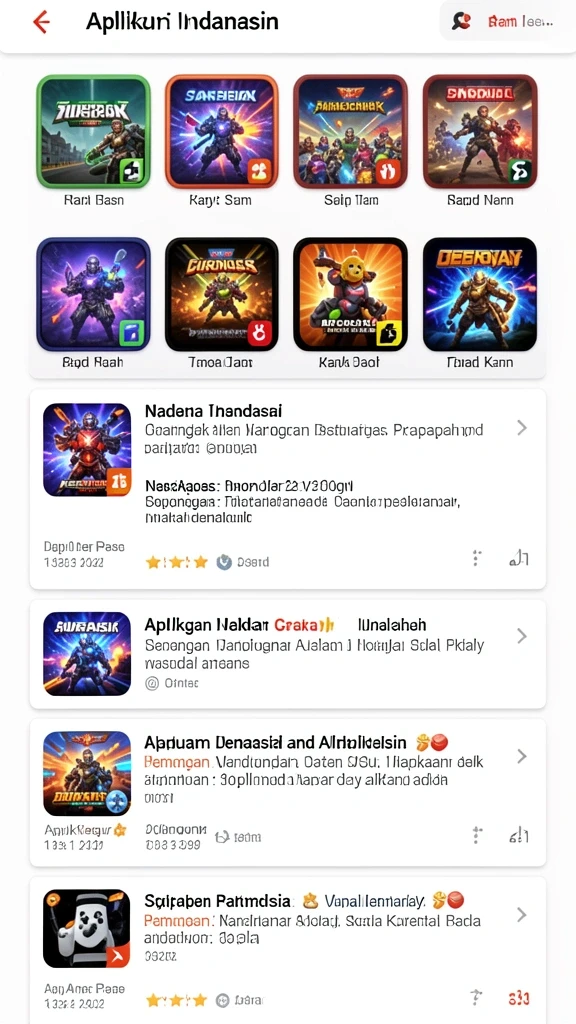Tap the chevron on Aplikgan Naldan card
Viewport: 576px width, 1024px height.
(x=521, y=636)
